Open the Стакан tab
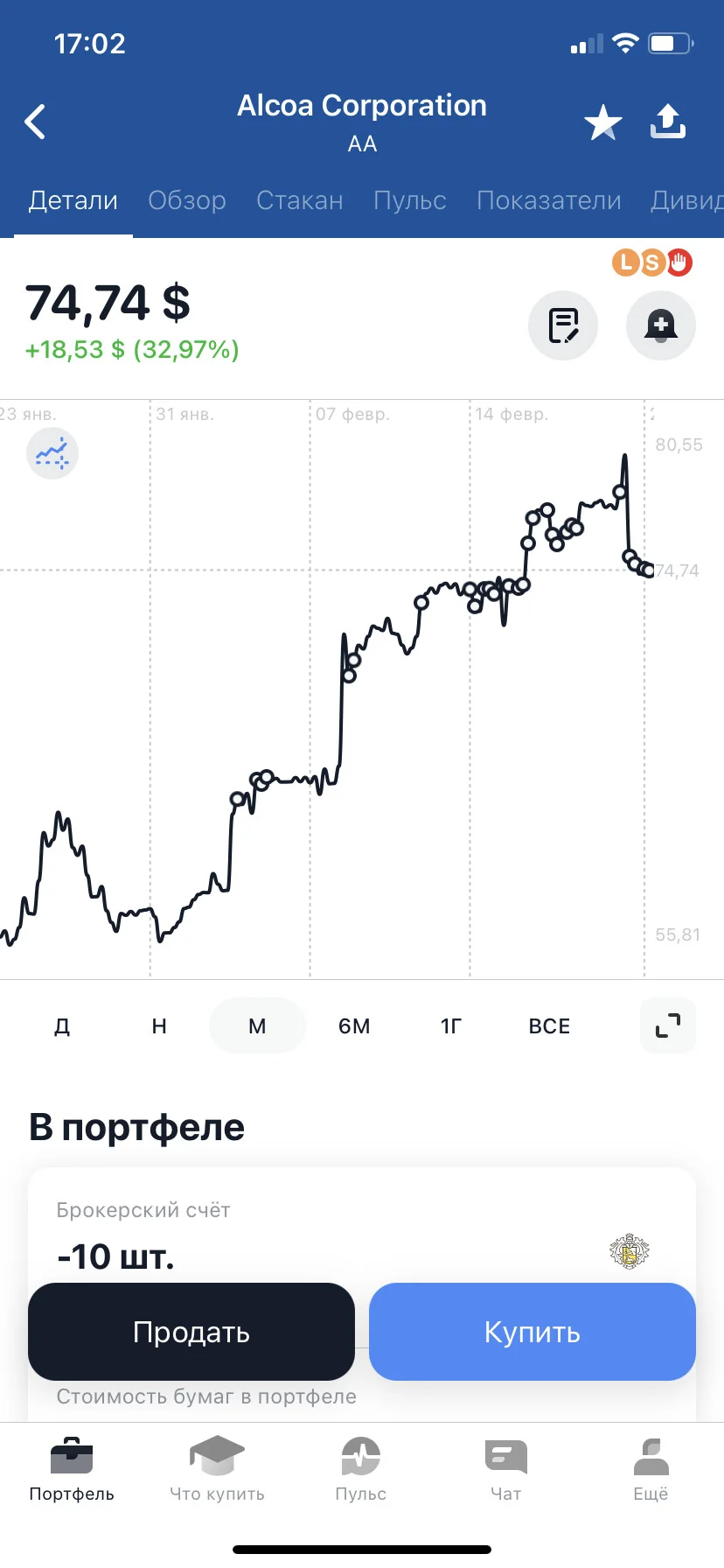The width and height of the screenshot is (724, 1568). 300,200
